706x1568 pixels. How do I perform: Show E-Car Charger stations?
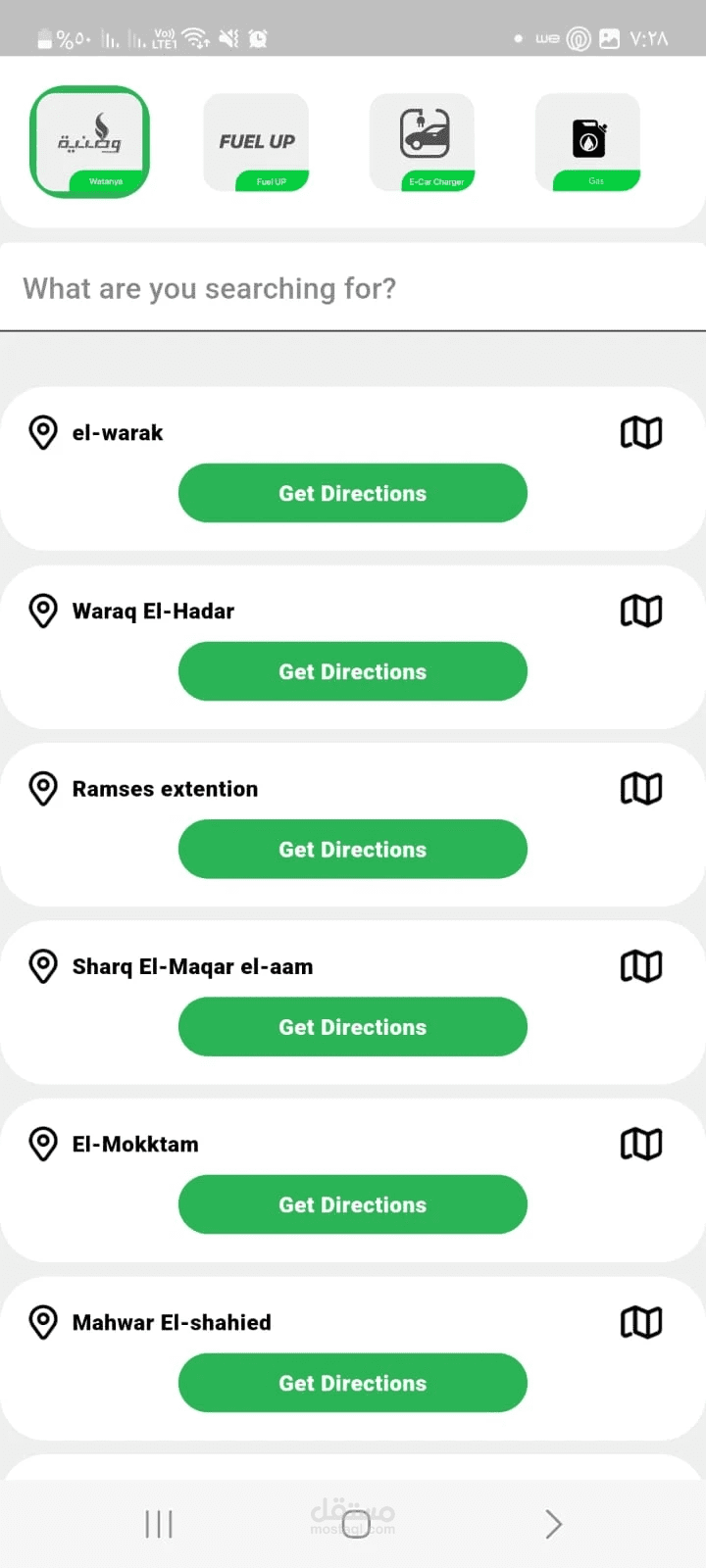click(x=423, y=142)
